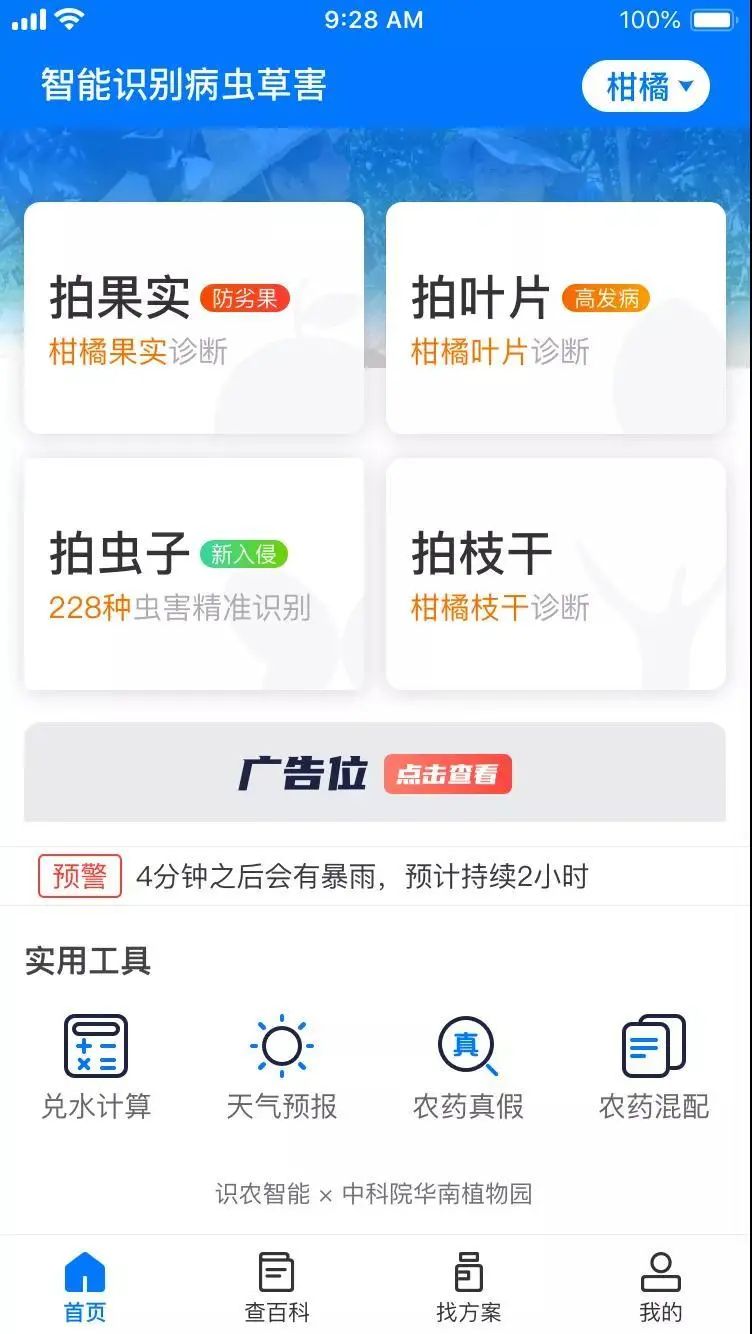Image resolution: width=752 pixels, height=1334 pixels.
Task: Open the 我的 profile tab
Action: click(x=660, y=1287)
